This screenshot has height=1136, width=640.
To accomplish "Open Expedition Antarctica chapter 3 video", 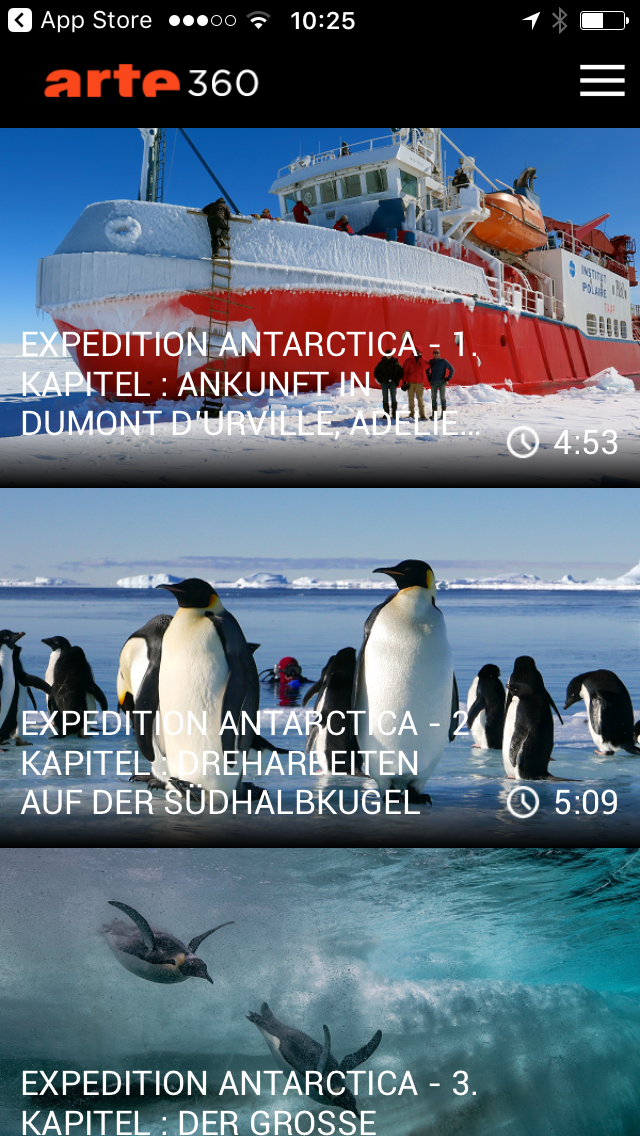I will point(320,992).
